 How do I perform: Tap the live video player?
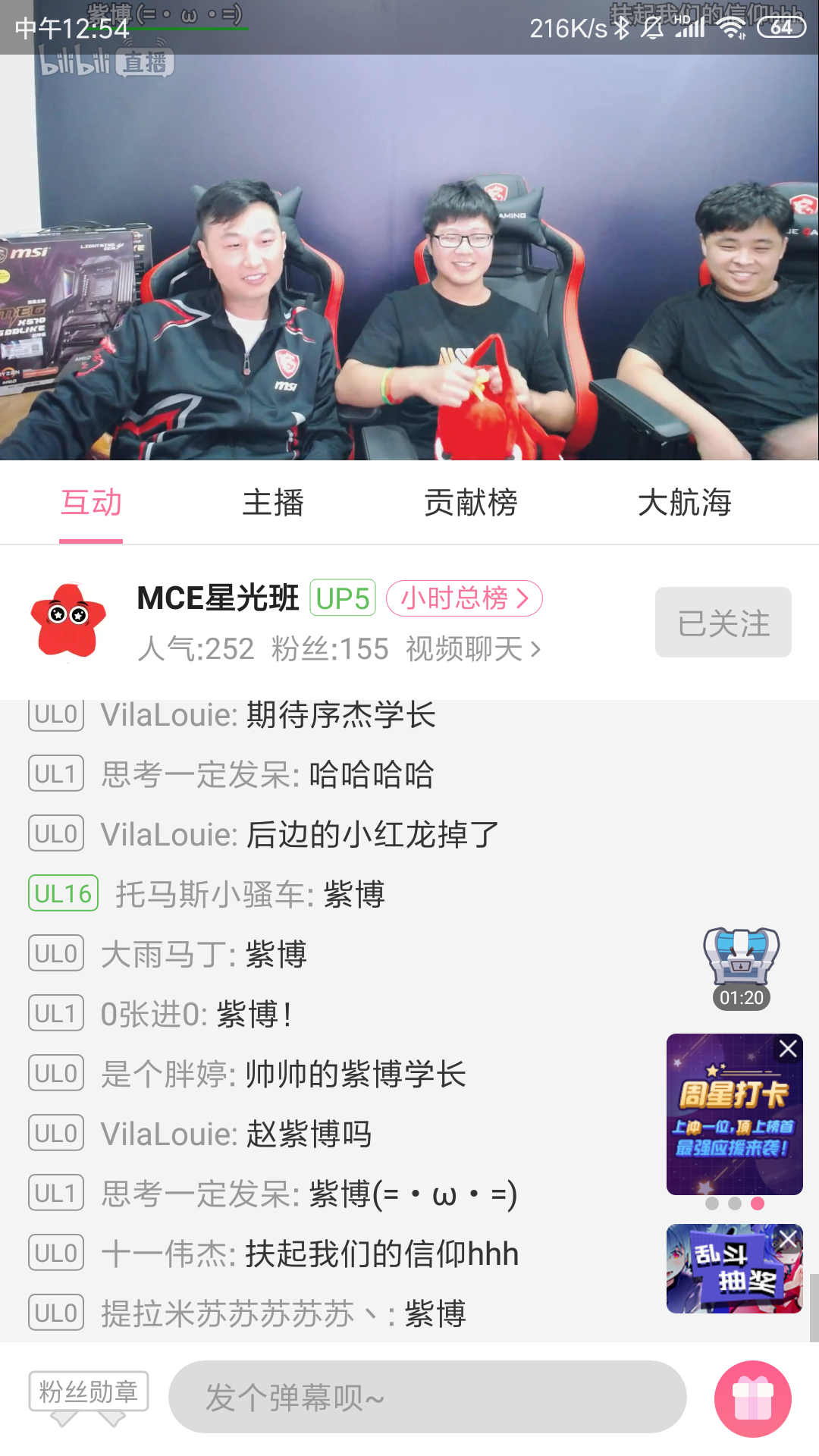point(409,258)
